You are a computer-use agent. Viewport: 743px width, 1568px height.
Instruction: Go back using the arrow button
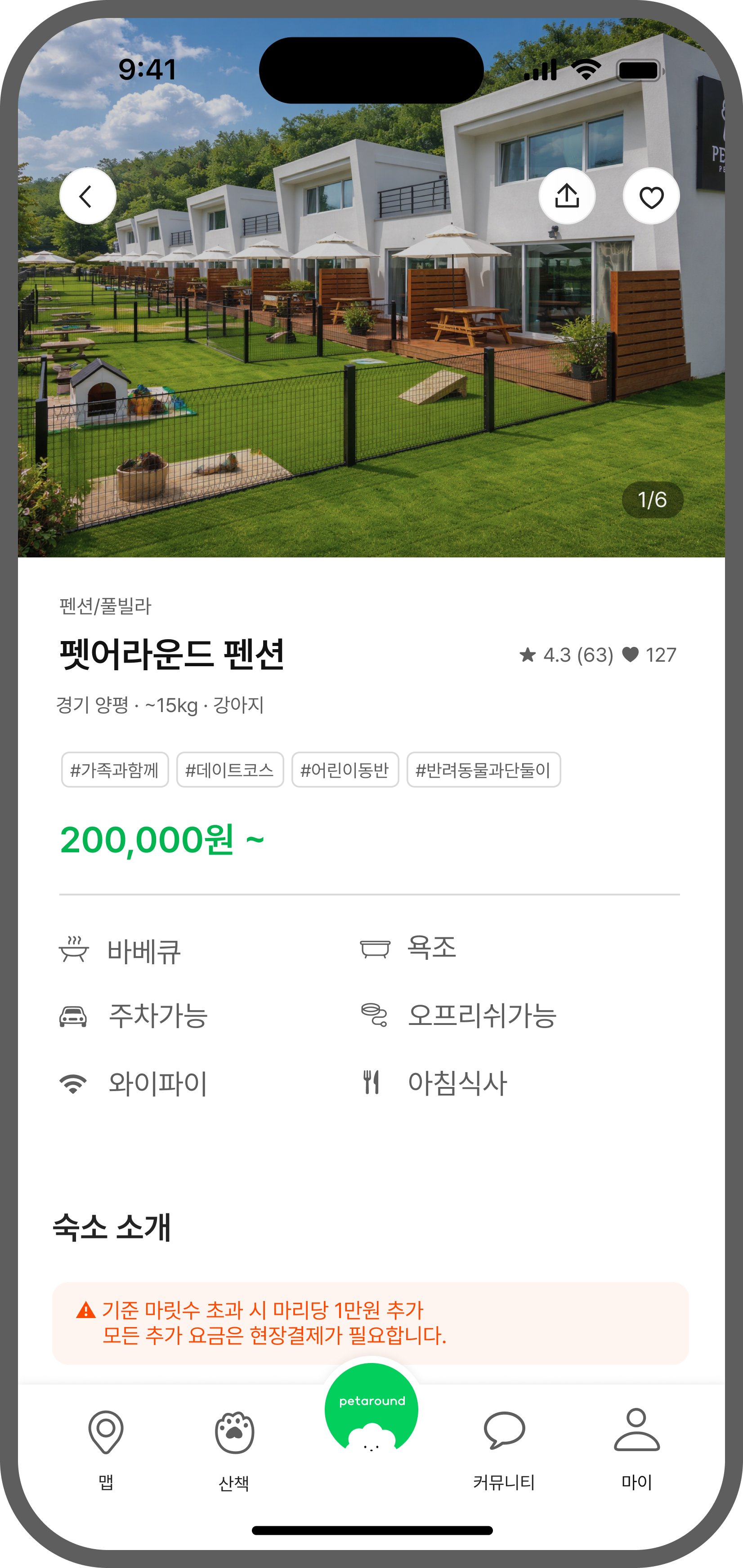(x=88, y=196)
